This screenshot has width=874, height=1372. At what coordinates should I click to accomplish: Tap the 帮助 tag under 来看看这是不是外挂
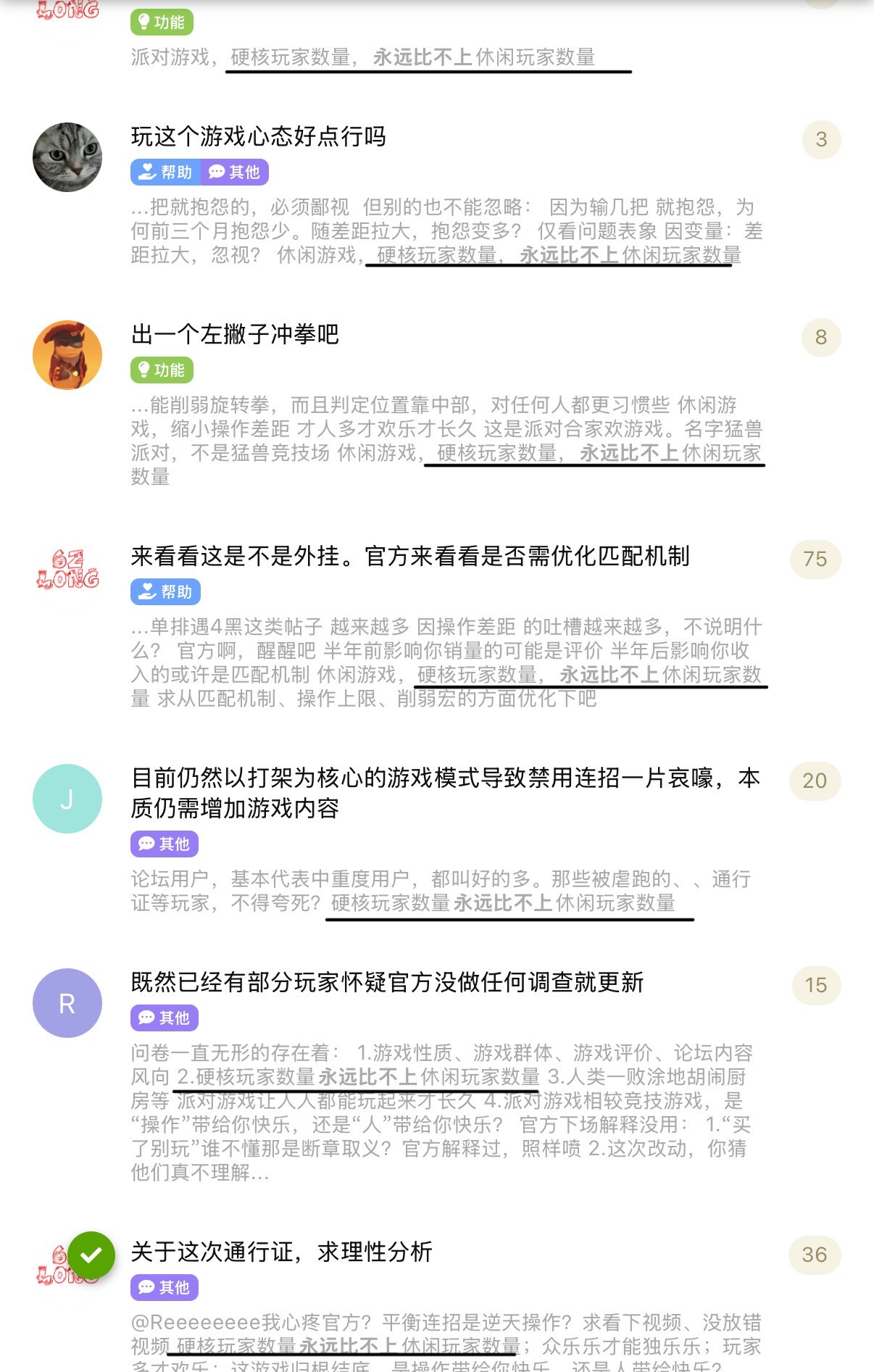click(165, 591)
